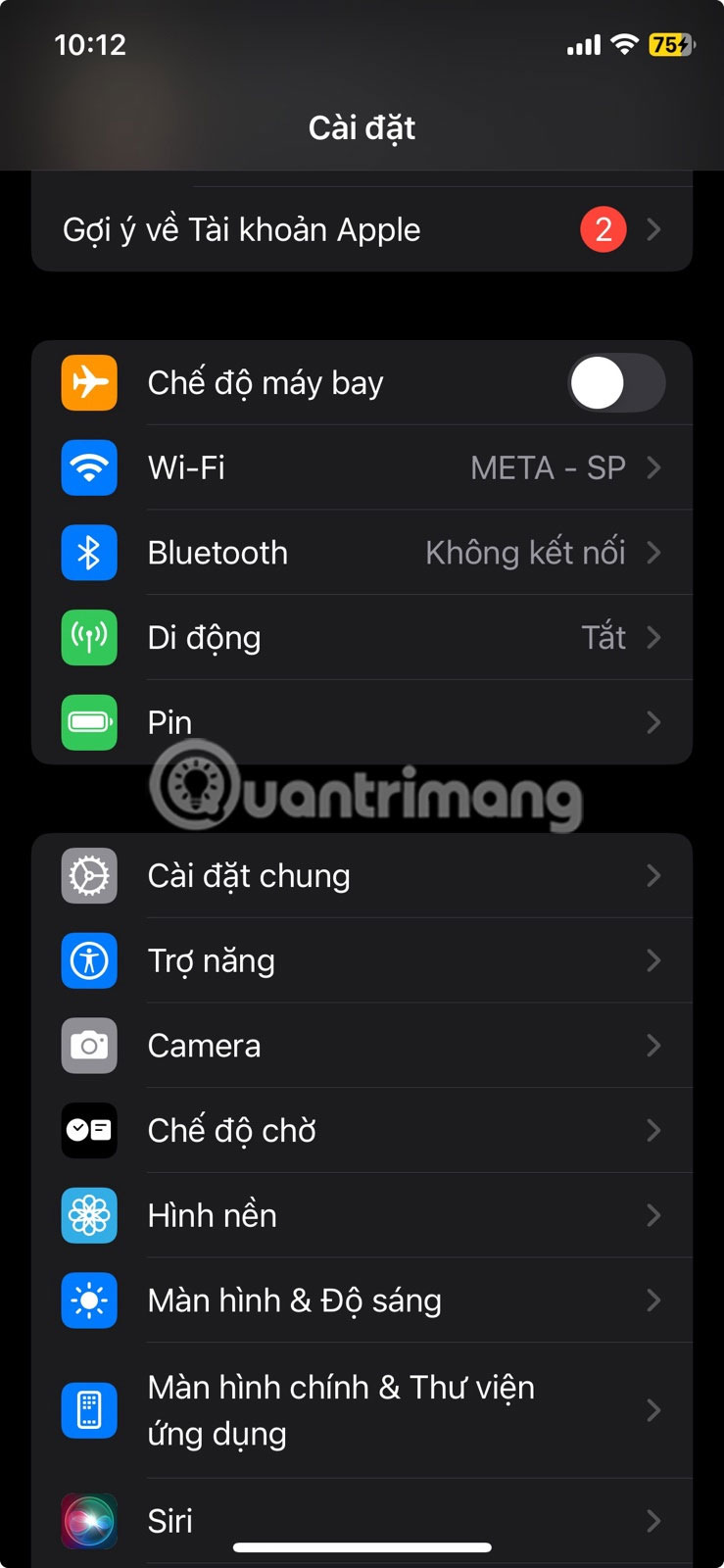
Task: Open Trợ năng via the accessibility icon
Action: (x=89, y=960)
